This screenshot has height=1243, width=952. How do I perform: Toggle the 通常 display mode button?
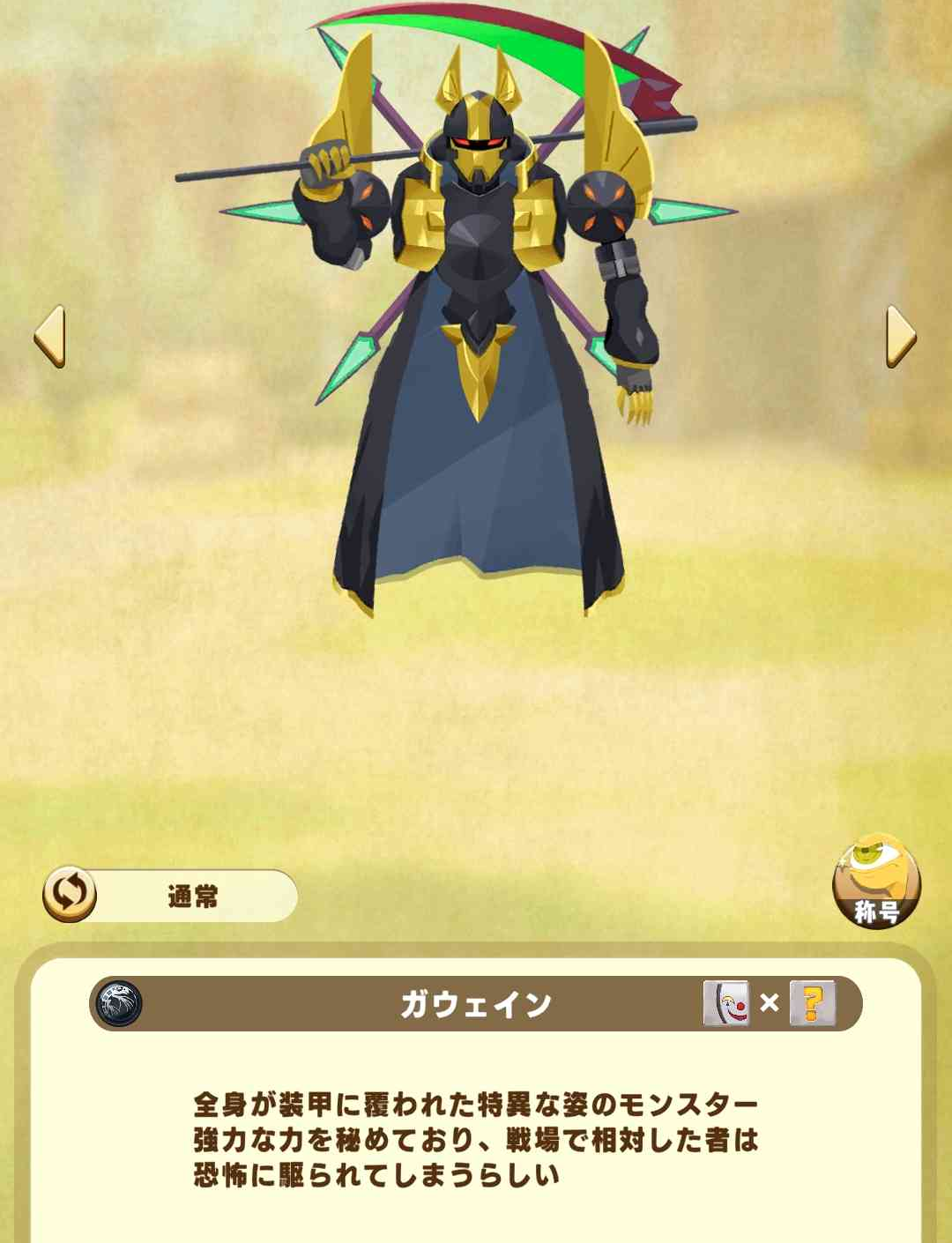170,896
